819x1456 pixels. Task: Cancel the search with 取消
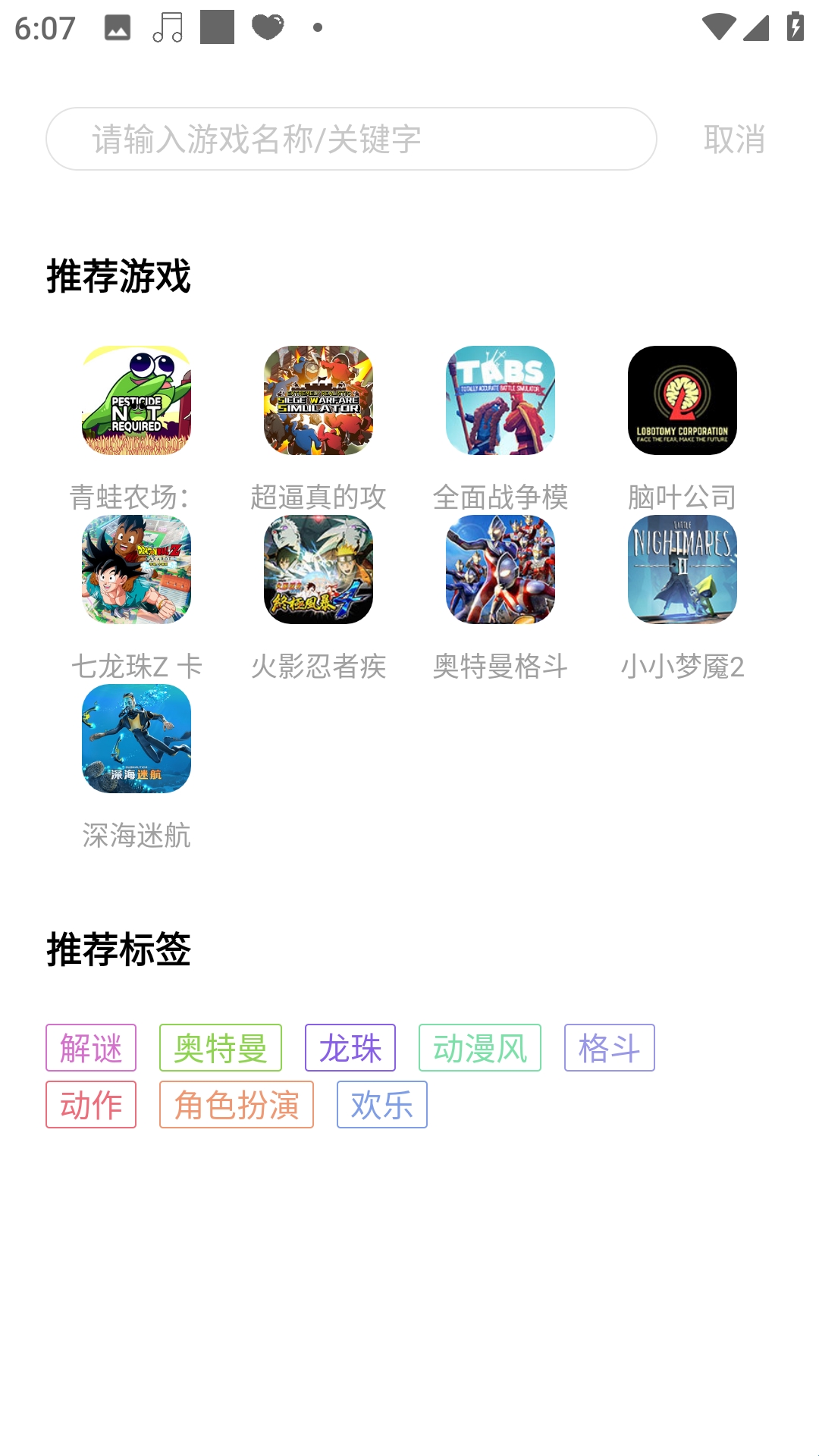734,140
